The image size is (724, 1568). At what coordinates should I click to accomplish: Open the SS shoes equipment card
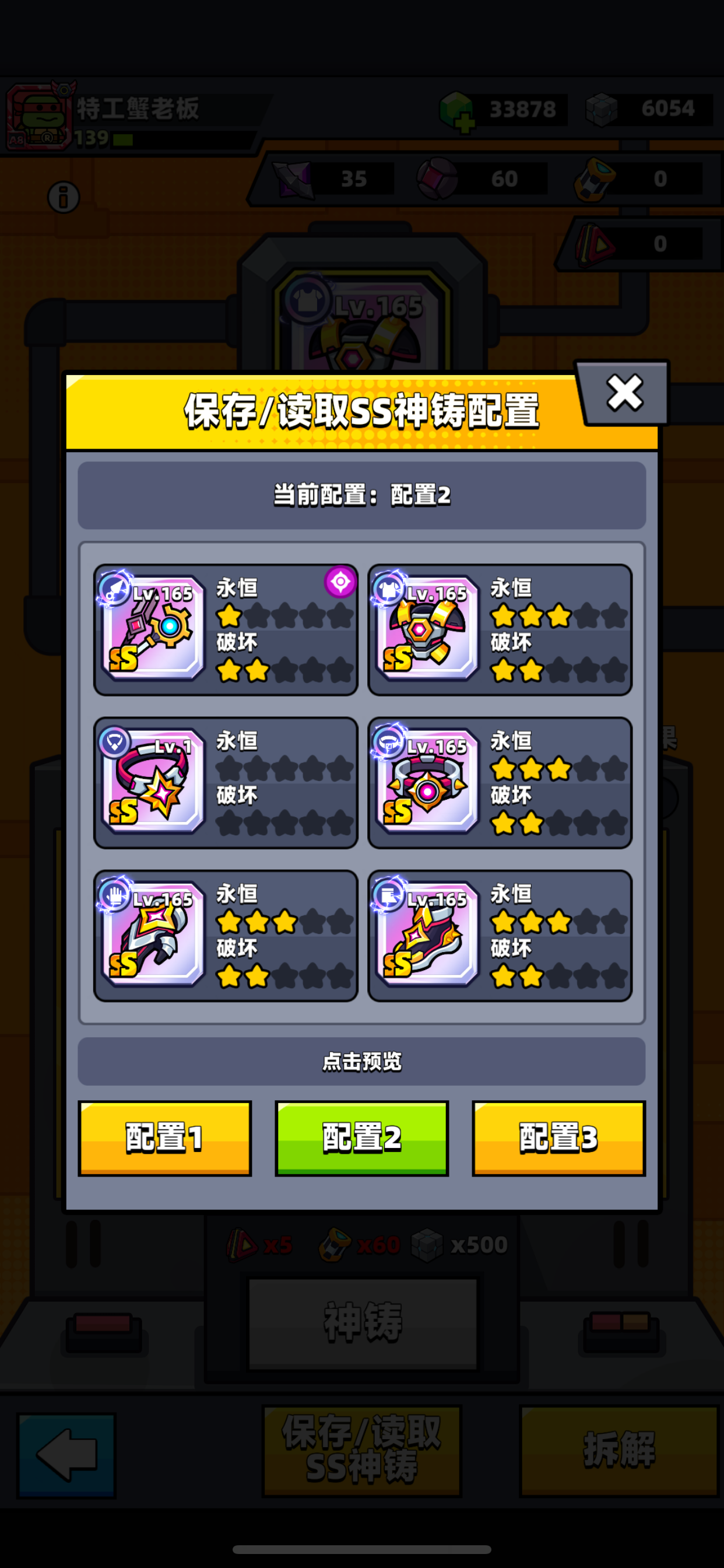click(x=500, y=935)
